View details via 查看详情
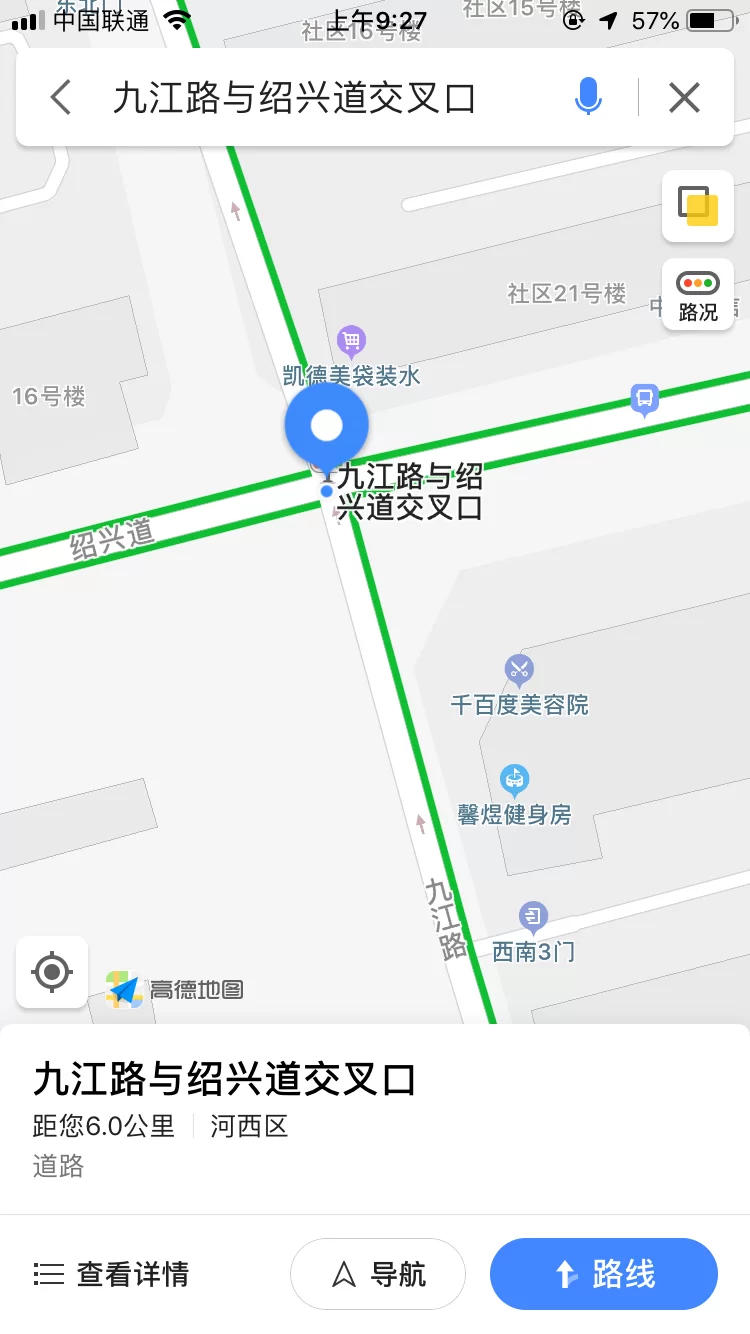Image resolution: width=750 pixels, height=1334 pixels. (x=111, y=1274)
